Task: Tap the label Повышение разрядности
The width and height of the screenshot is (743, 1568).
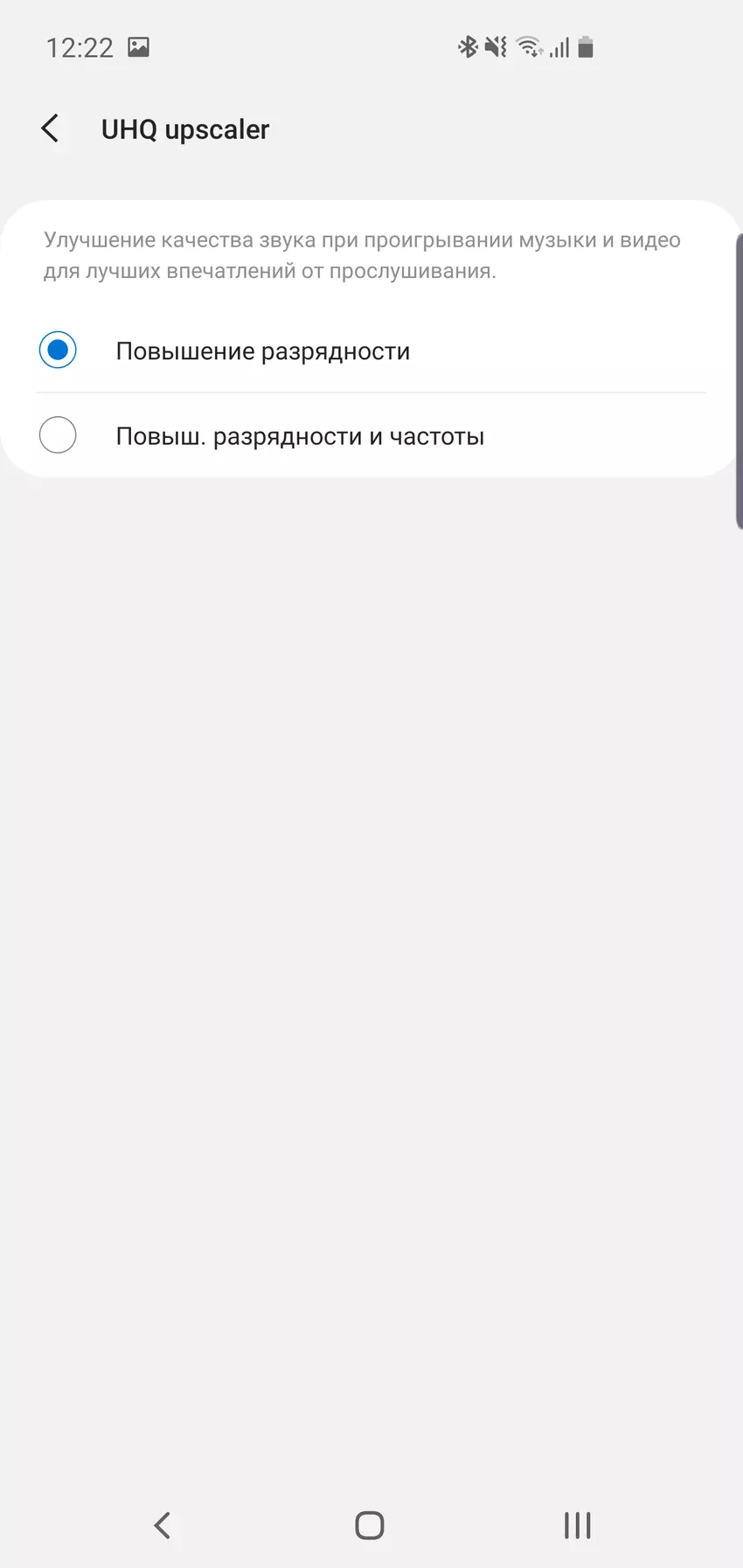Action: click(x=262, y=350)
